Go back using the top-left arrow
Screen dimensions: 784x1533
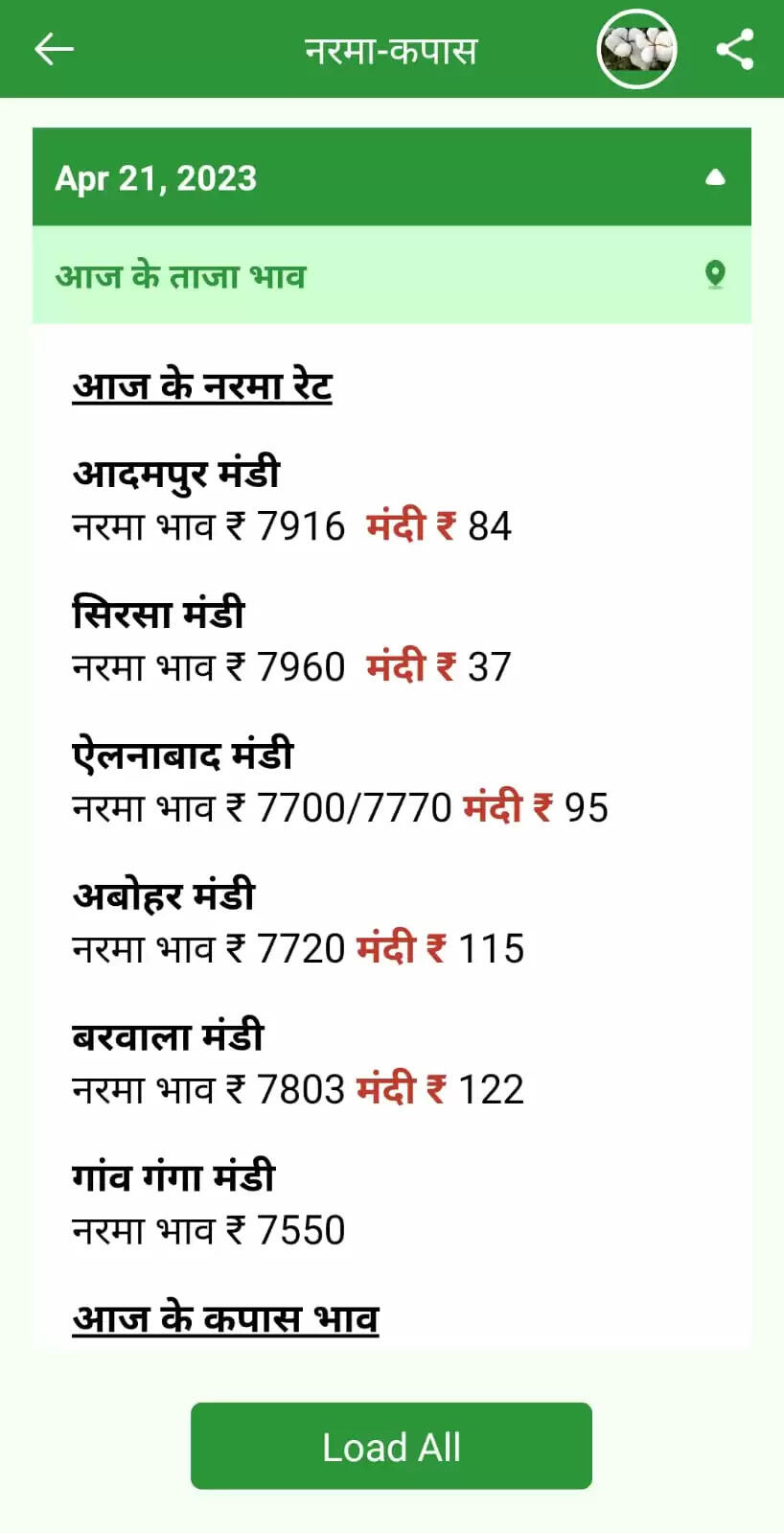(54, 49)
